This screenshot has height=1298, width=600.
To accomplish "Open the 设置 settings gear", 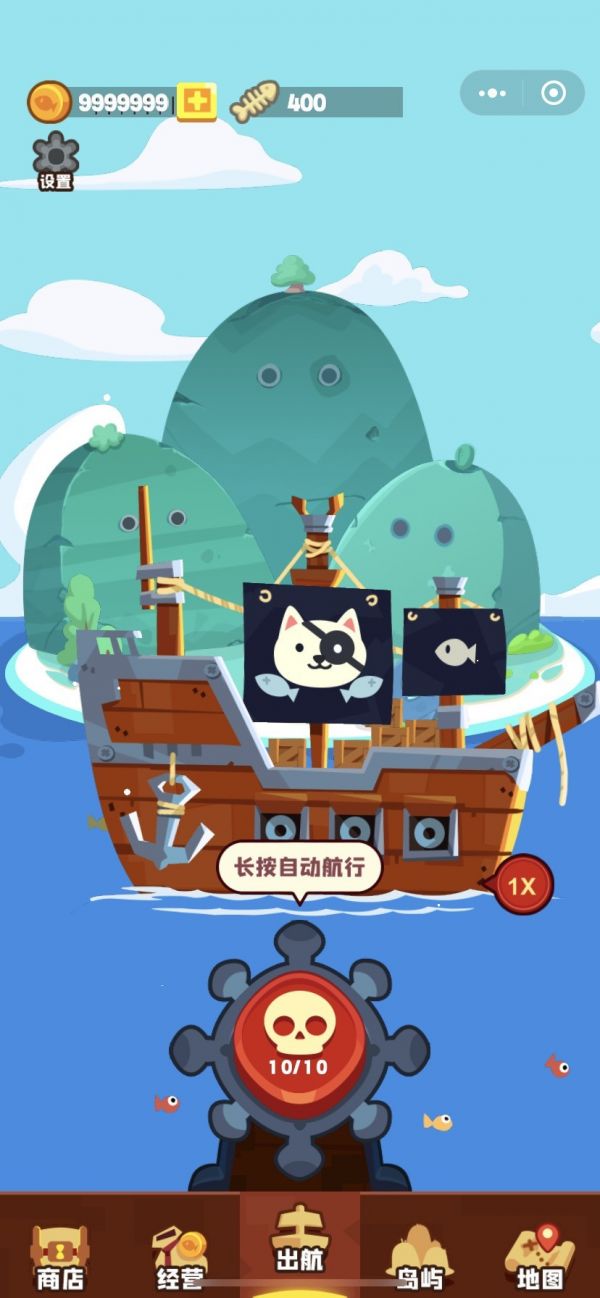I will pyautogui.click(x=55, y=158).
